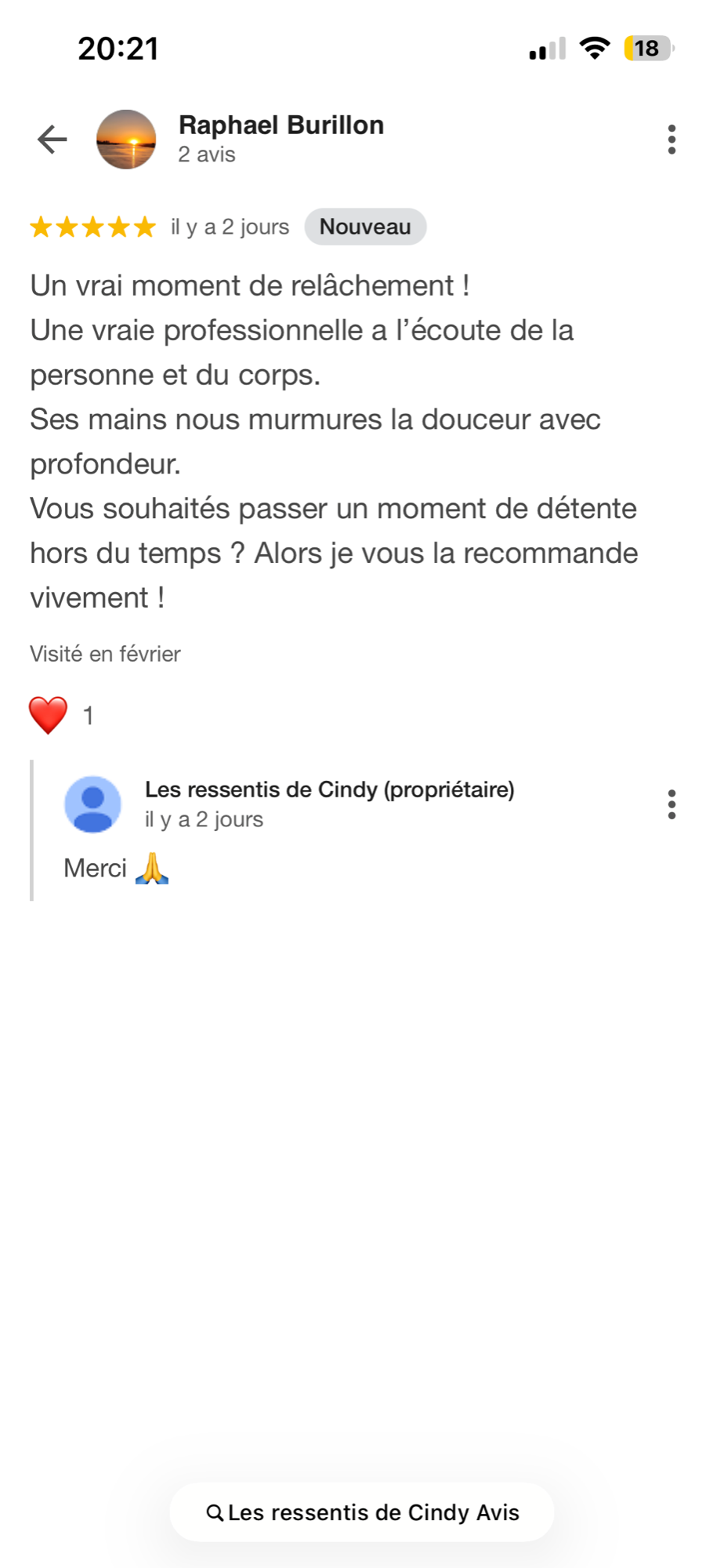Image resolution: width=724 pixels, height=1568 pixels.
Task: Like the review with the heart icon
Action: [x=49, y=715]
